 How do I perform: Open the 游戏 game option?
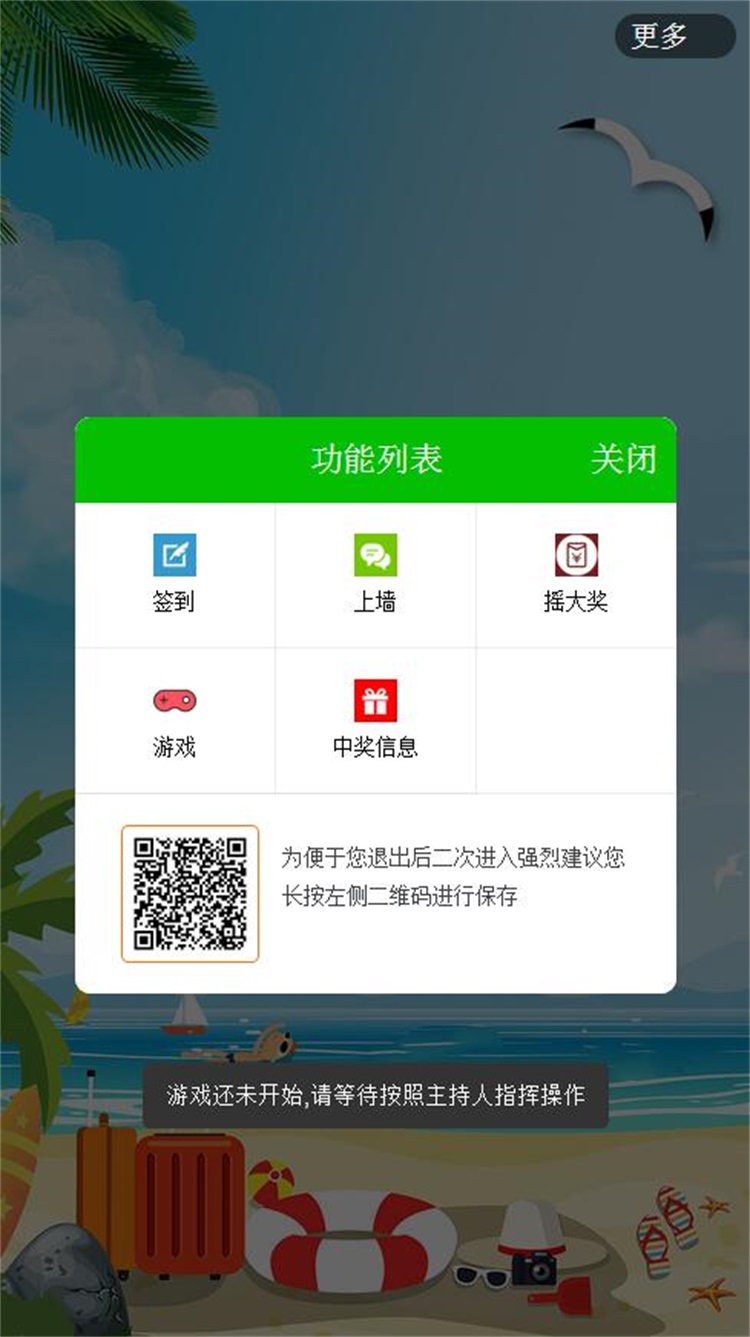175,719
